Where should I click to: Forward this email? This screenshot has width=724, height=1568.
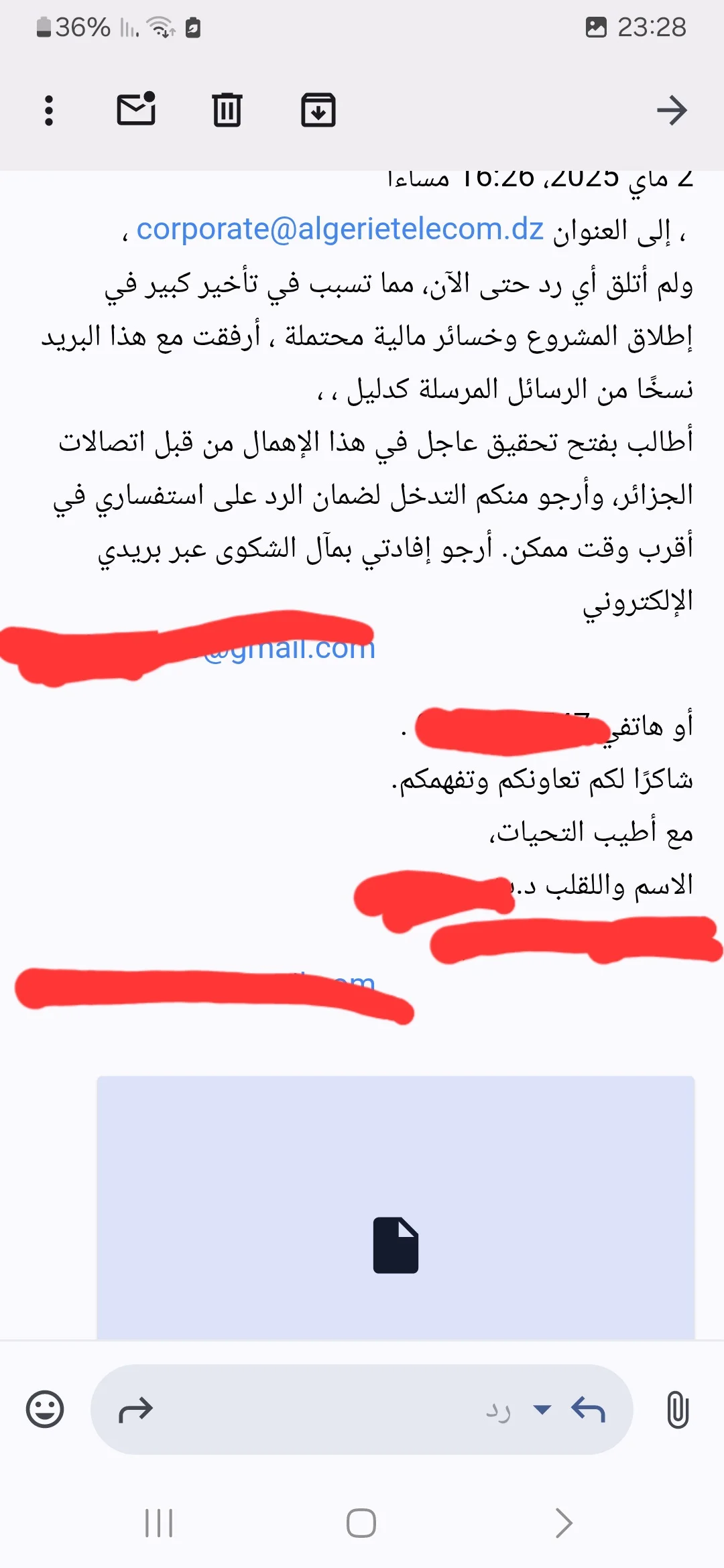tap(136, 1410)
